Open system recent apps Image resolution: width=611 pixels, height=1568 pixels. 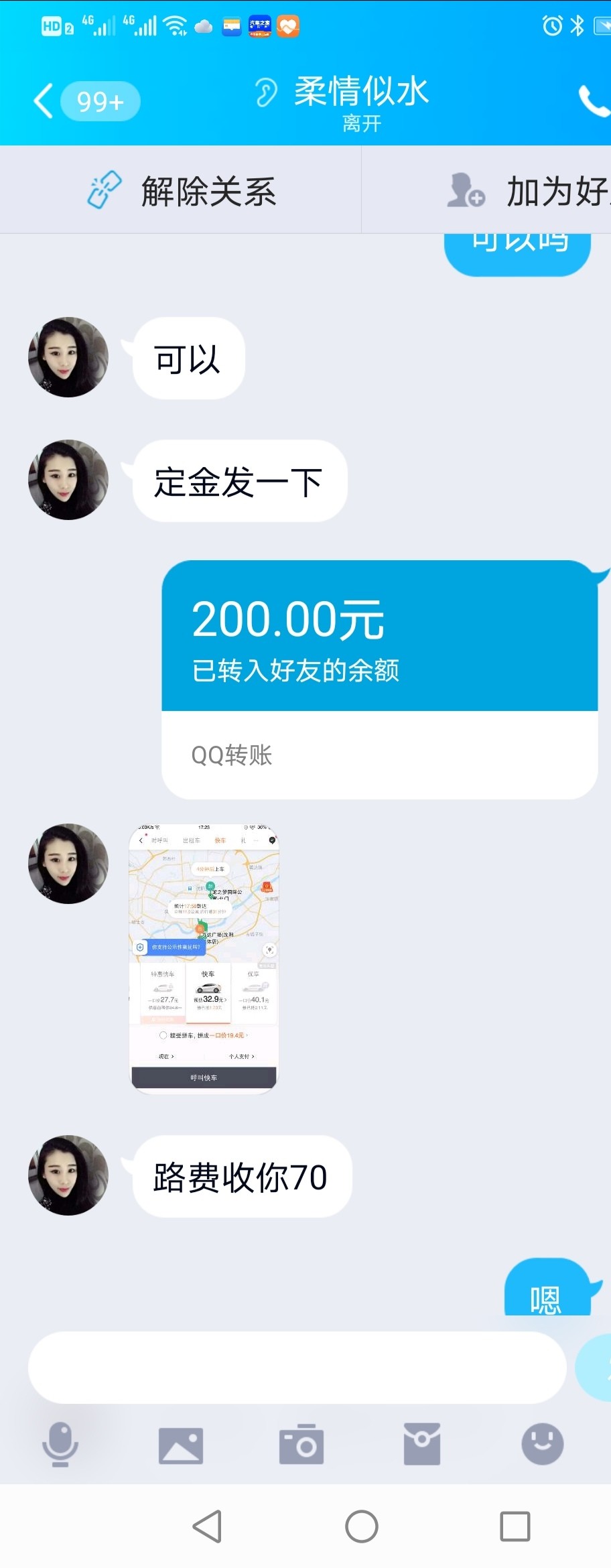coord(515,1526)
